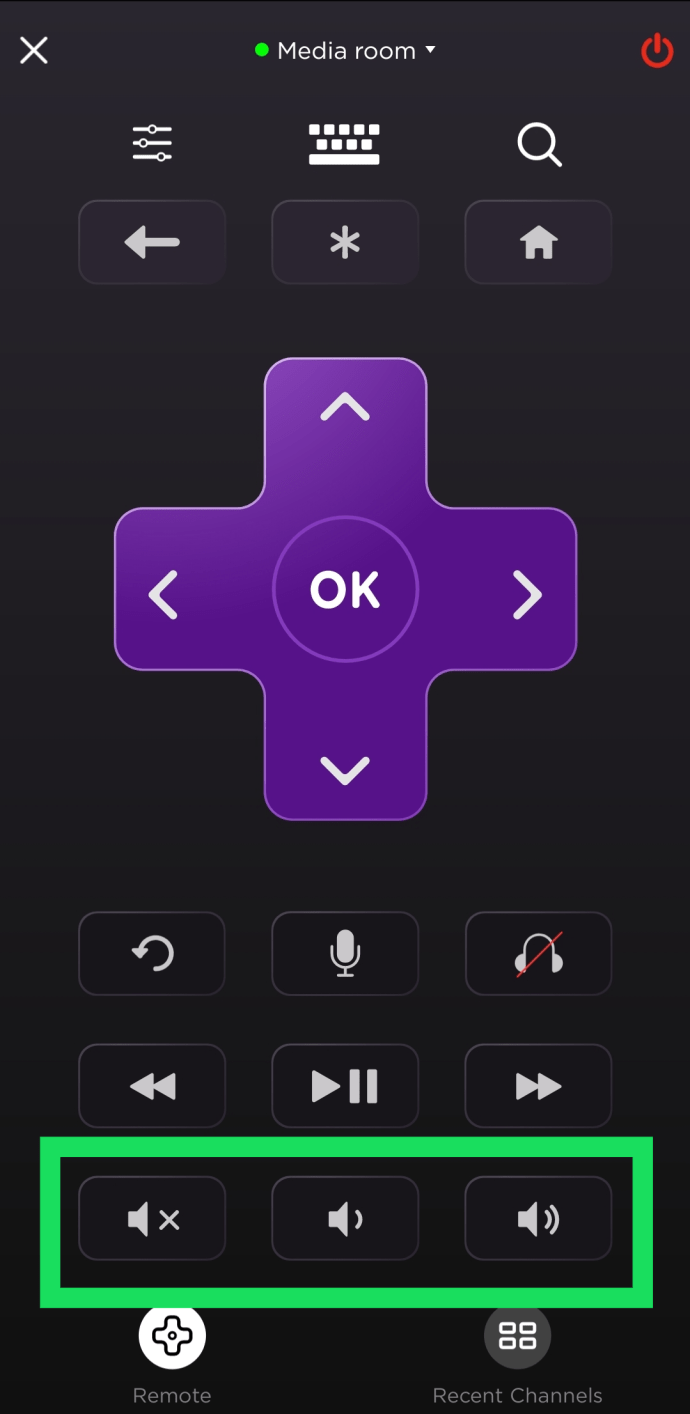Image resolution: width=690 pixels, height=1414 pixels.
Task: Move right with the D-pad
Action: click(x=527, y=594)
